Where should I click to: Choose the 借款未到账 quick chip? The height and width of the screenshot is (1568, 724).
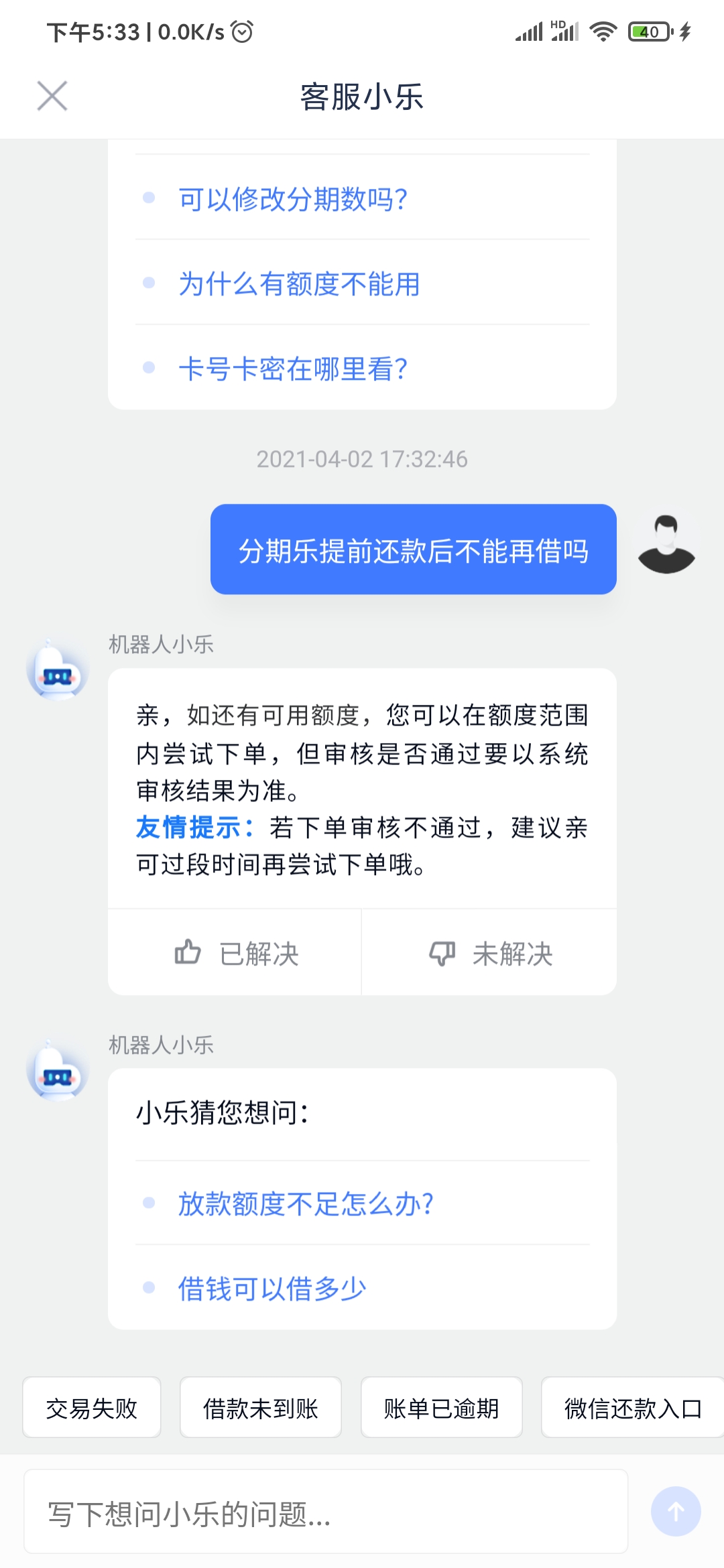[261, 1408]
